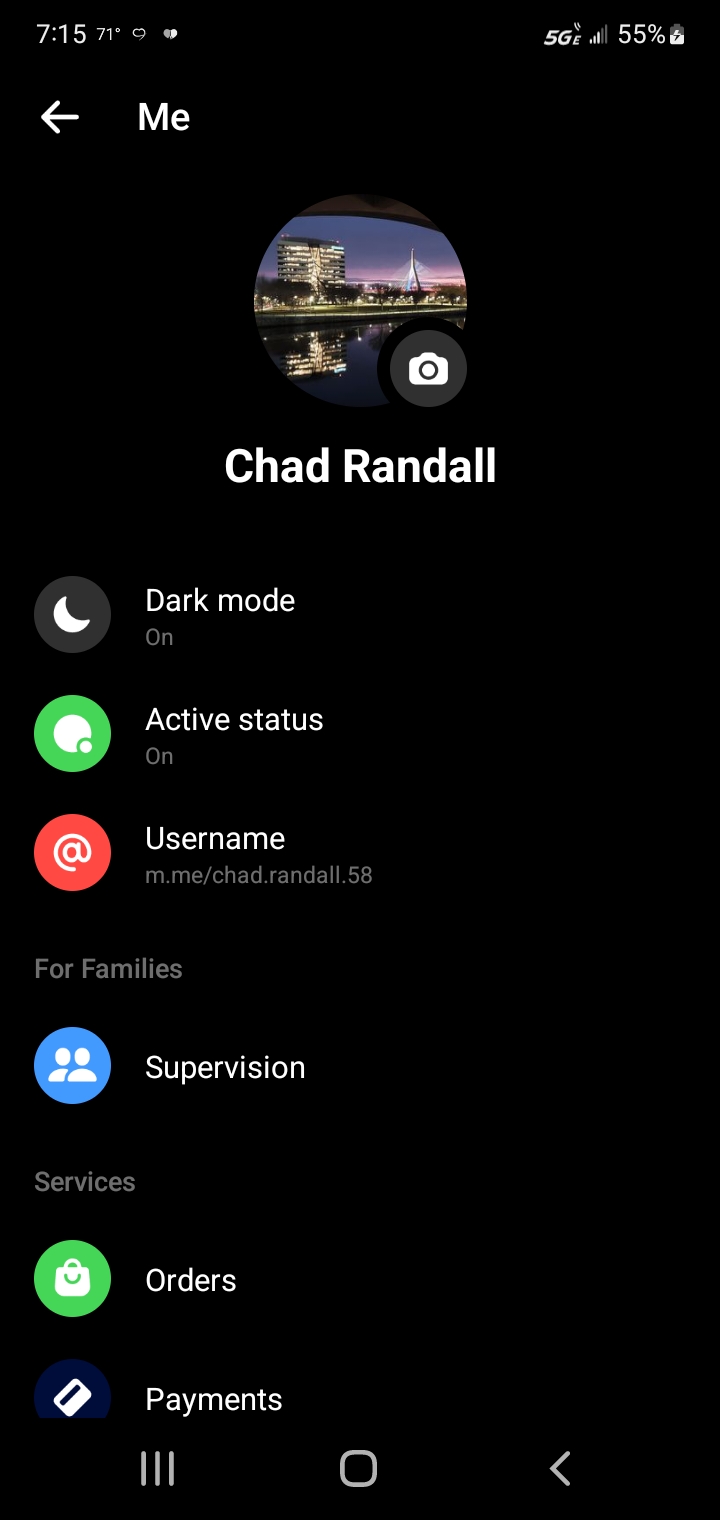Open Supervision under For Families
The width and height of the screenshot is (720, 1520).
click(360, 1066)
